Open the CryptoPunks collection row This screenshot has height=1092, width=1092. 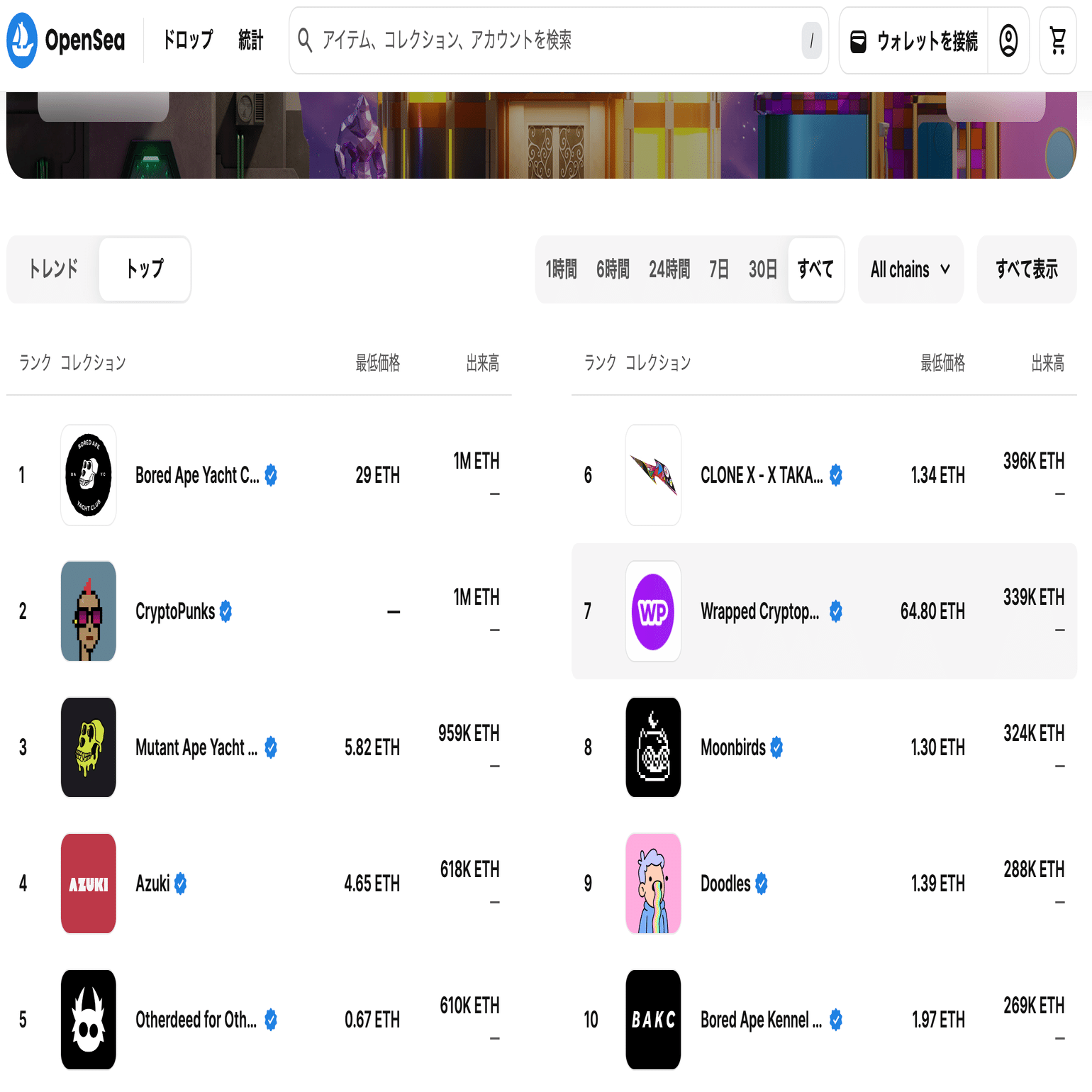click(174, 611)
